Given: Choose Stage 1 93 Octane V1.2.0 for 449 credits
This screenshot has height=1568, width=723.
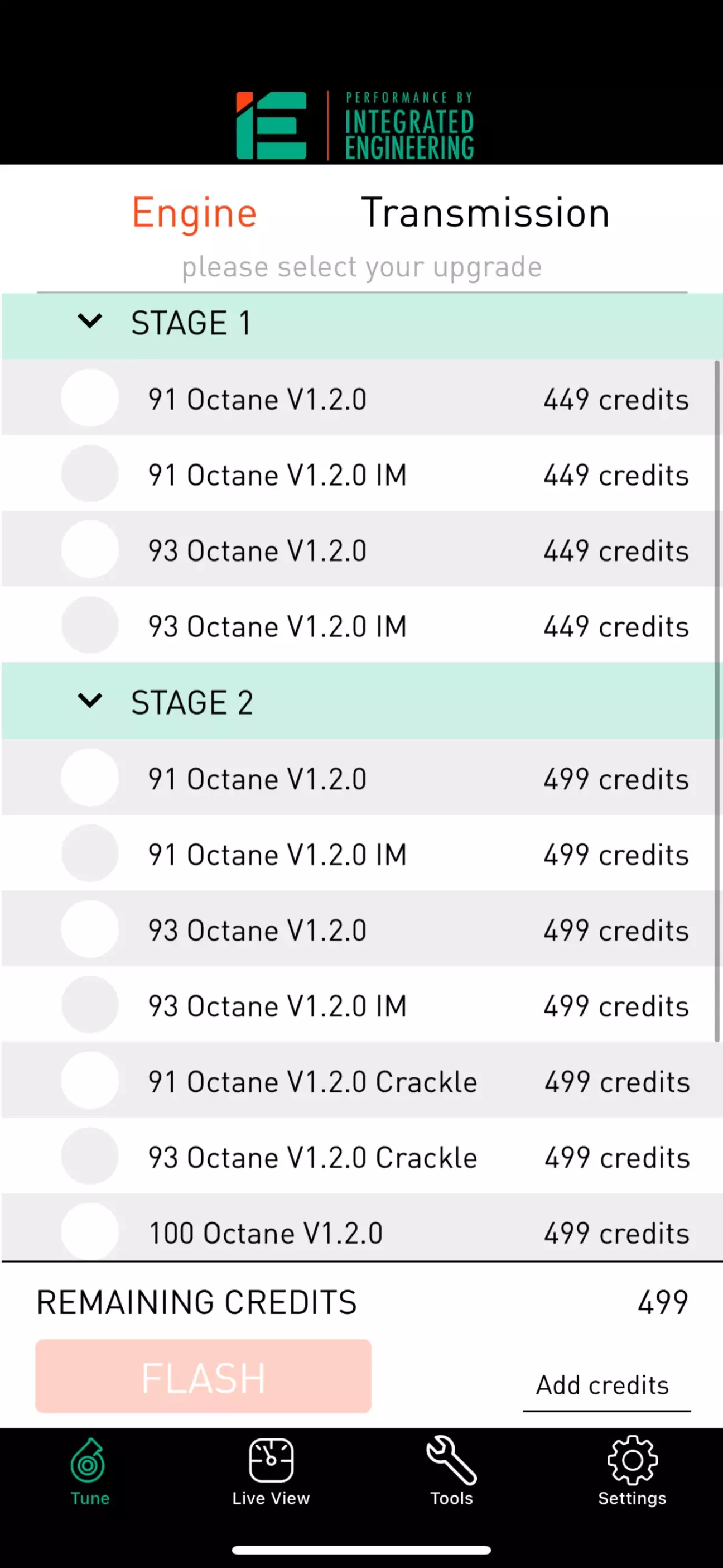Looking at the screenshot, I should [x=361, y=550].
